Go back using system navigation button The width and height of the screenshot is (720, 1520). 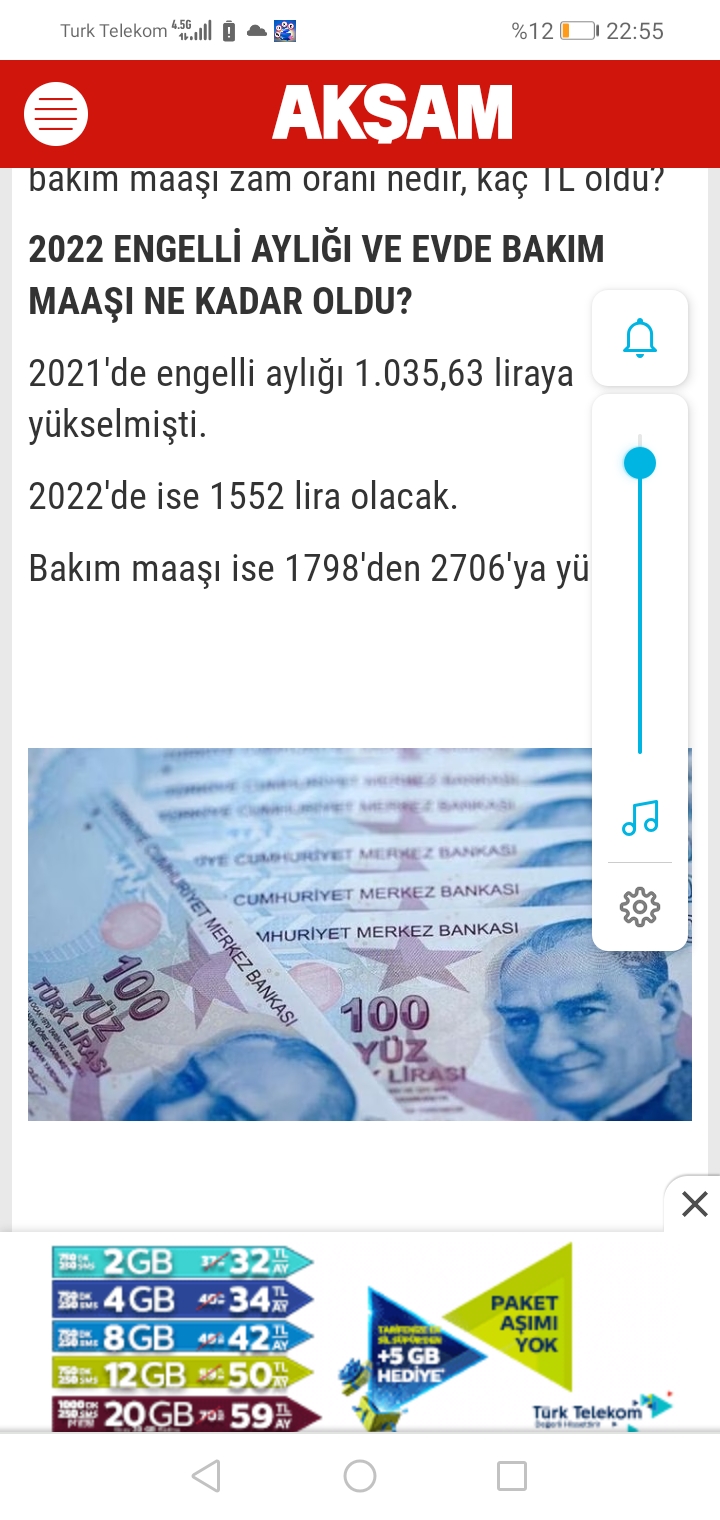(206, 1476)
